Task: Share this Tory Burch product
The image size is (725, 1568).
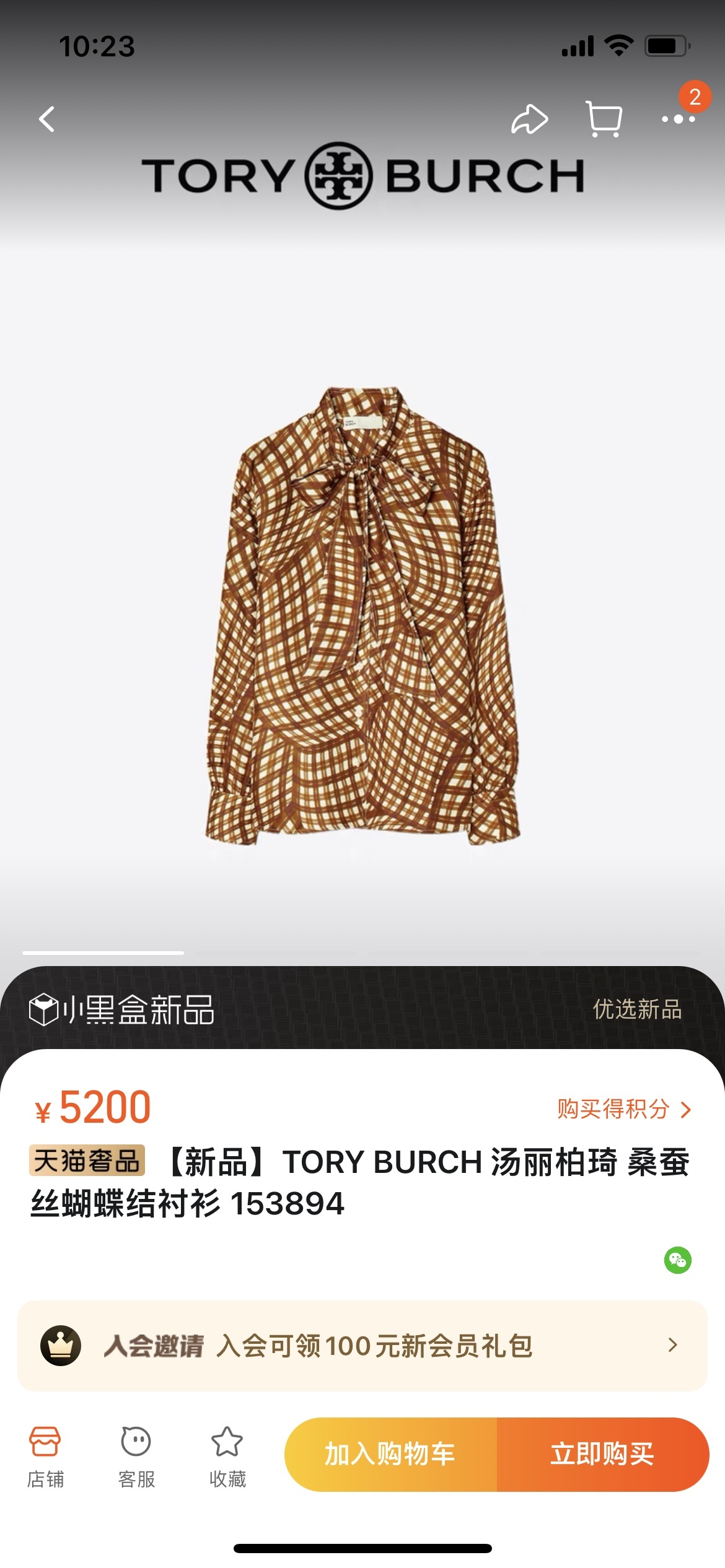Action: tap(529, 119)
